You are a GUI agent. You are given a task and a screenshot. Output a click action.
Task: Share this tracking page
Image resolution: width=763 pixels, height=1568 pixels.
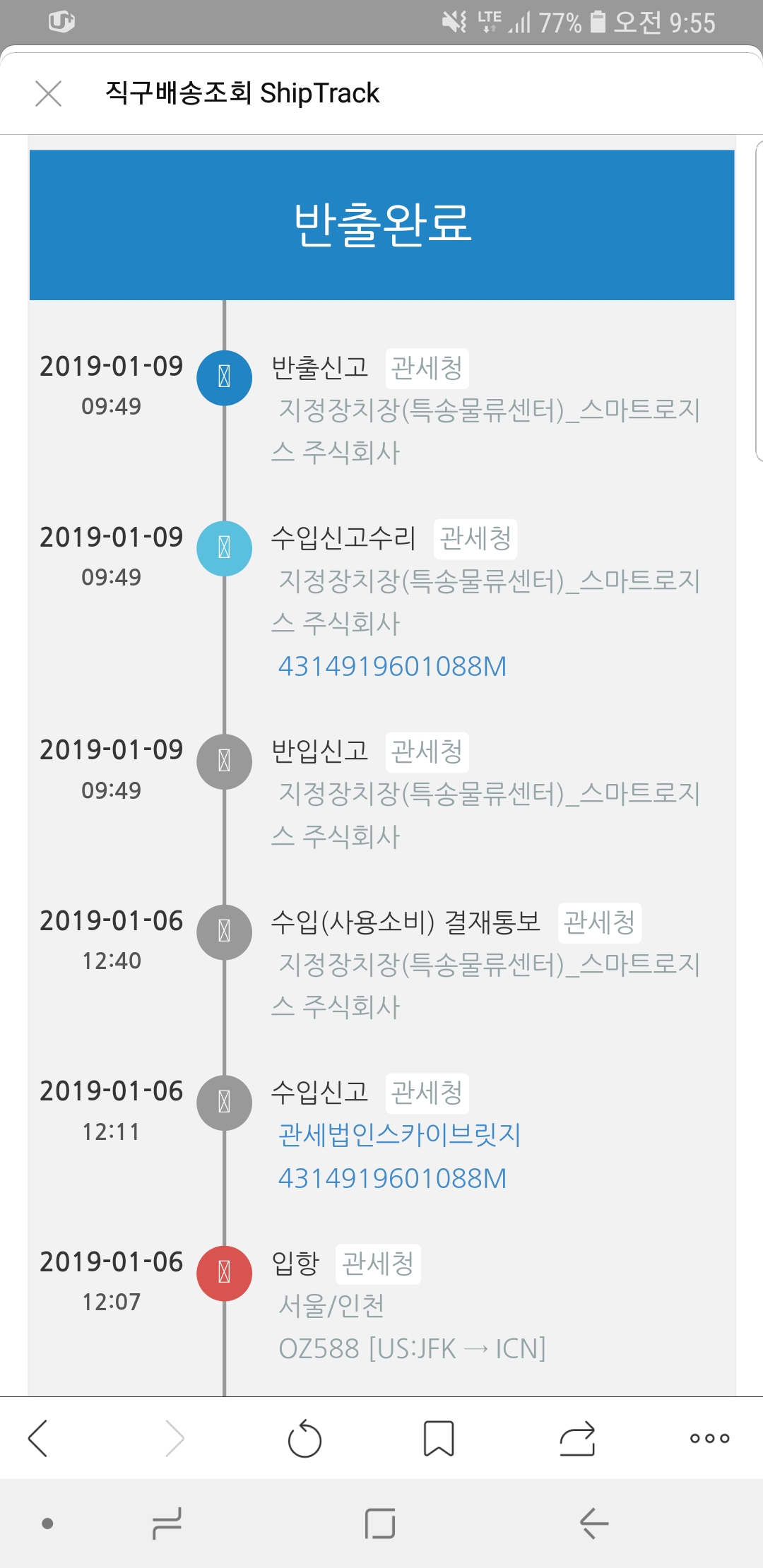577,1439
